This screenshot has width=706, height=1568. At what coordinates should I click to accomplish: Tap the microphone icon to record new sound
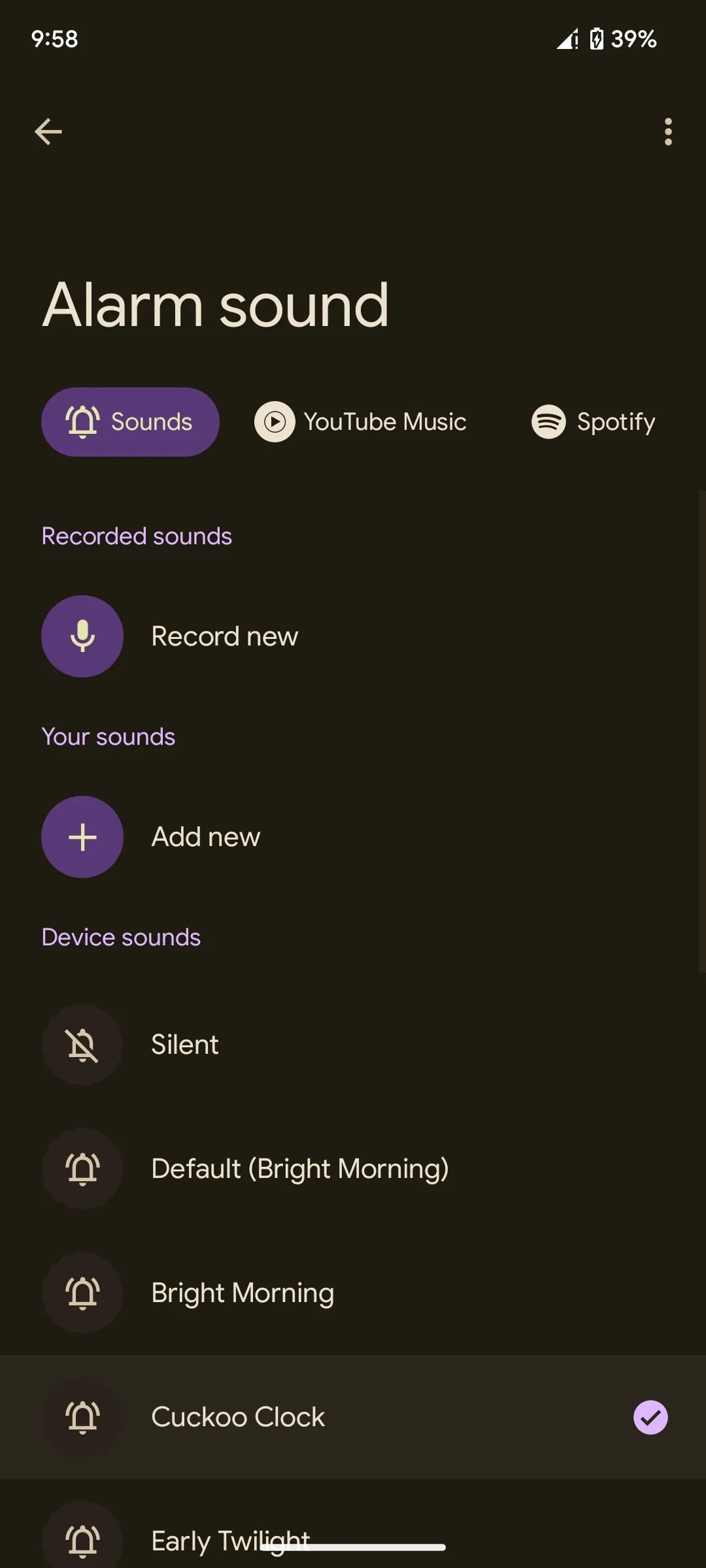(82, 636)
